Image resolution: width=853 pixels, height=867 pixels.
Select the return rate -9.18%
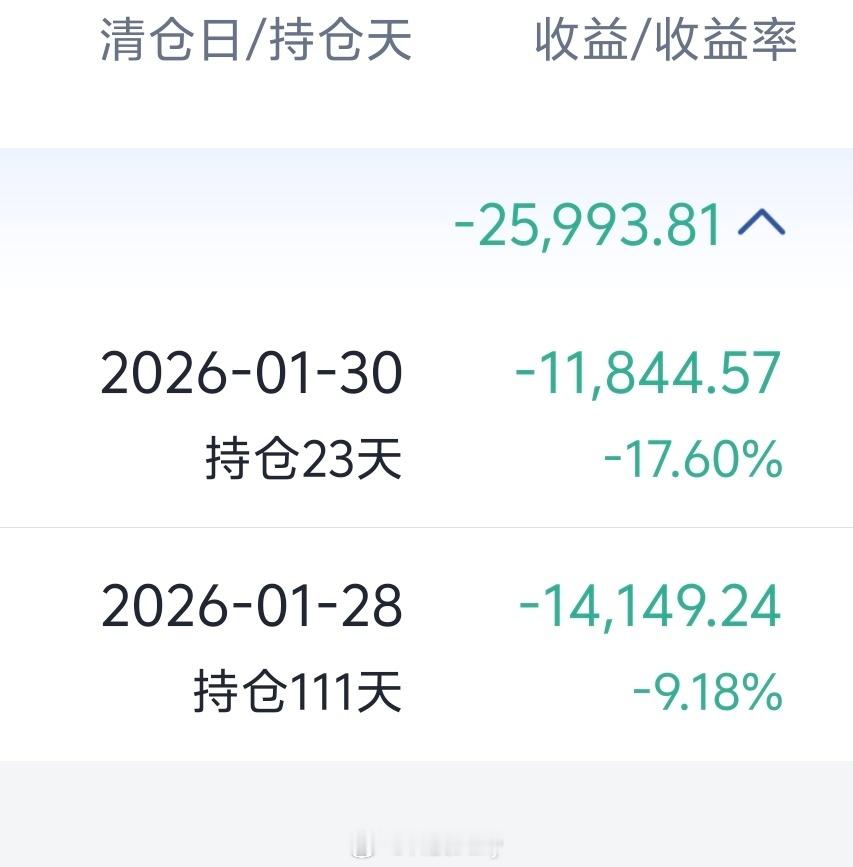coord(708,688)
